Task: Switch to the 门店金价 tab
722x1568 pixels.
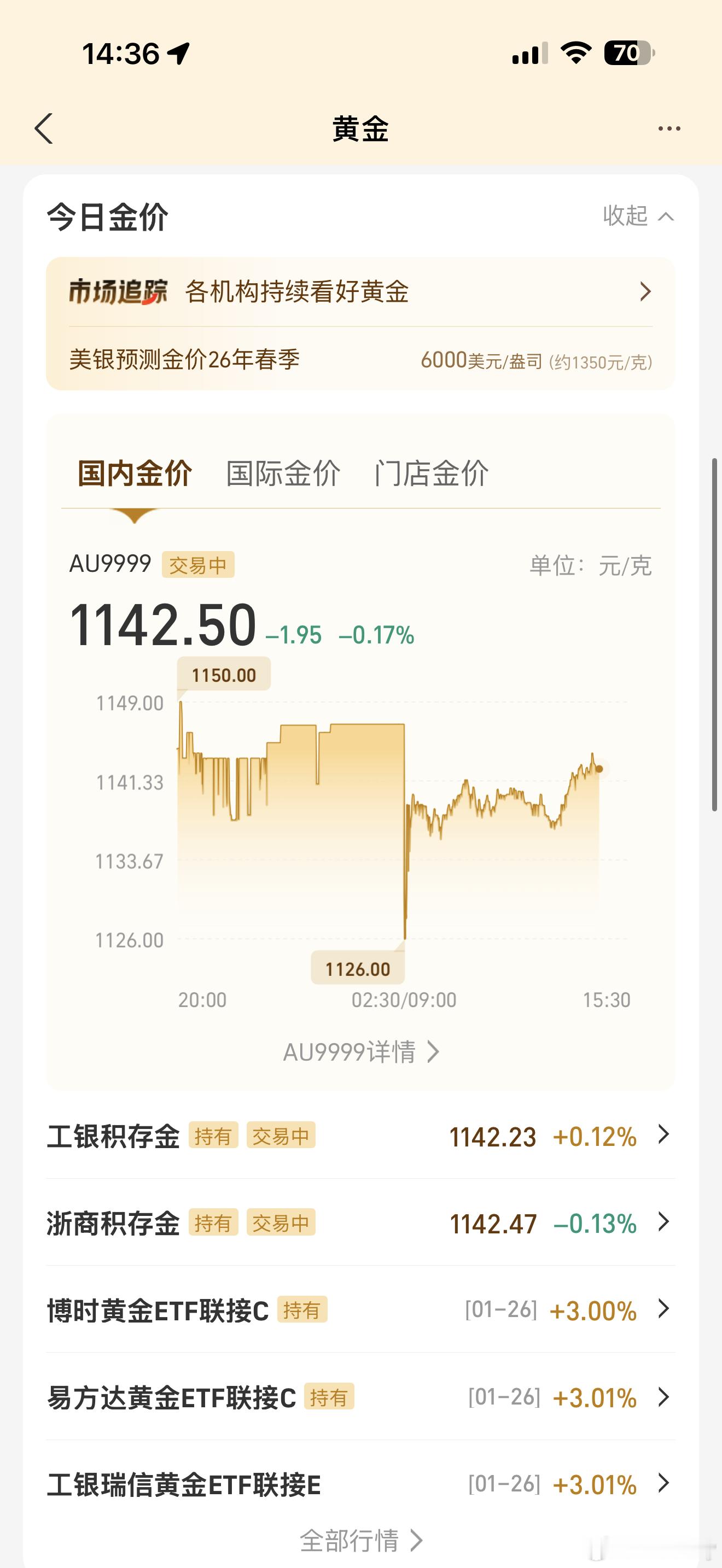Action: pyautogui.click(x=432, y=473)
